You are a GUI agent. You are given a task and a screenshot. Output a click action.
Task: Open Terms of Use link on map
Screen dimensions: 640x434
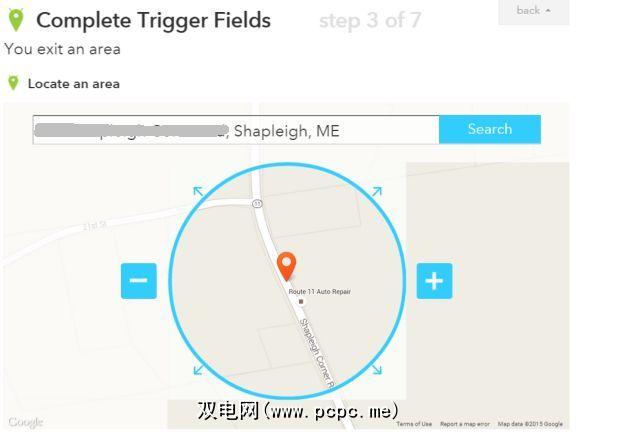(414, 424)
